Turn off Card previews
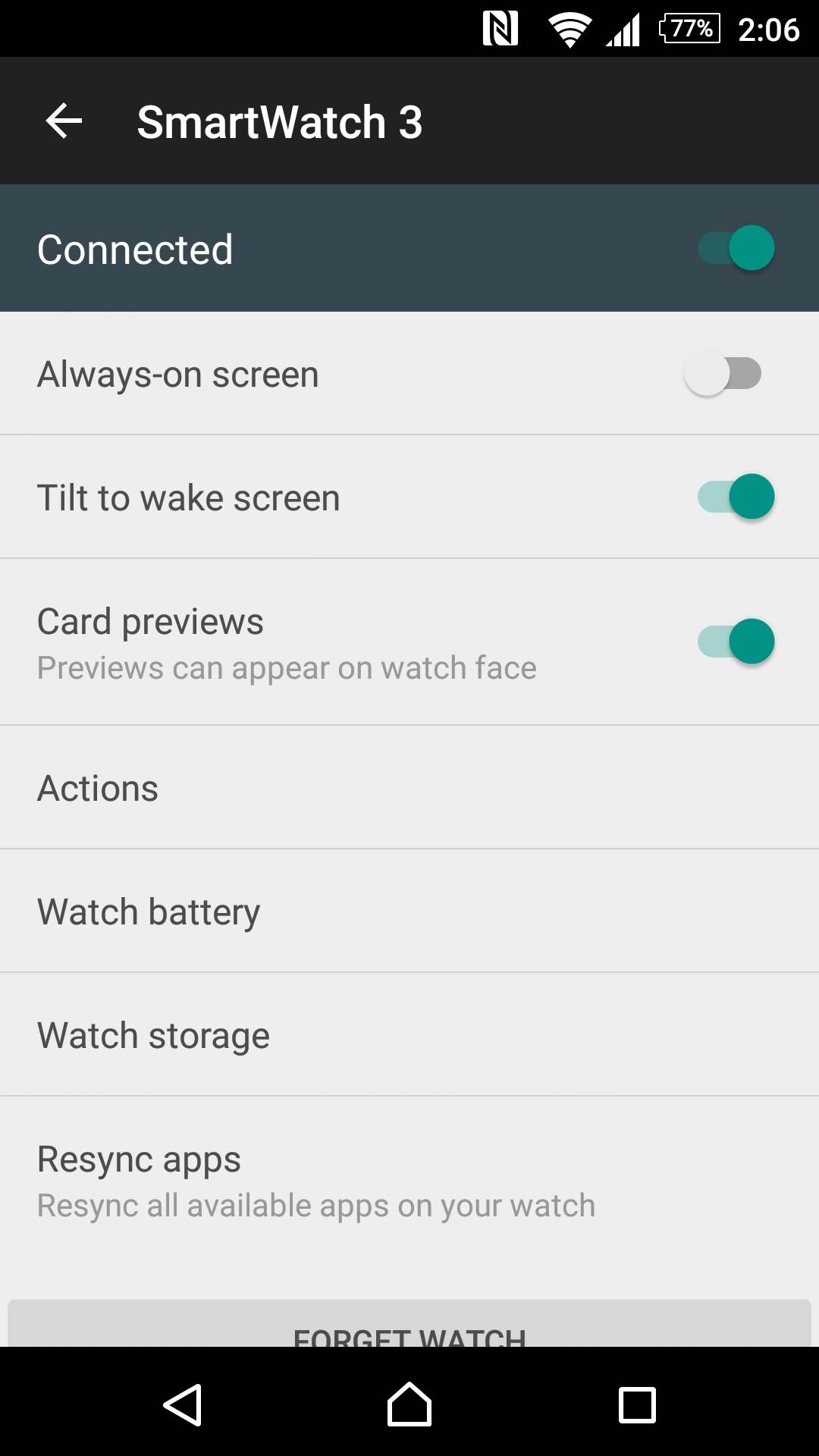This screenshot has width=819, height=1456. point(736,642)
